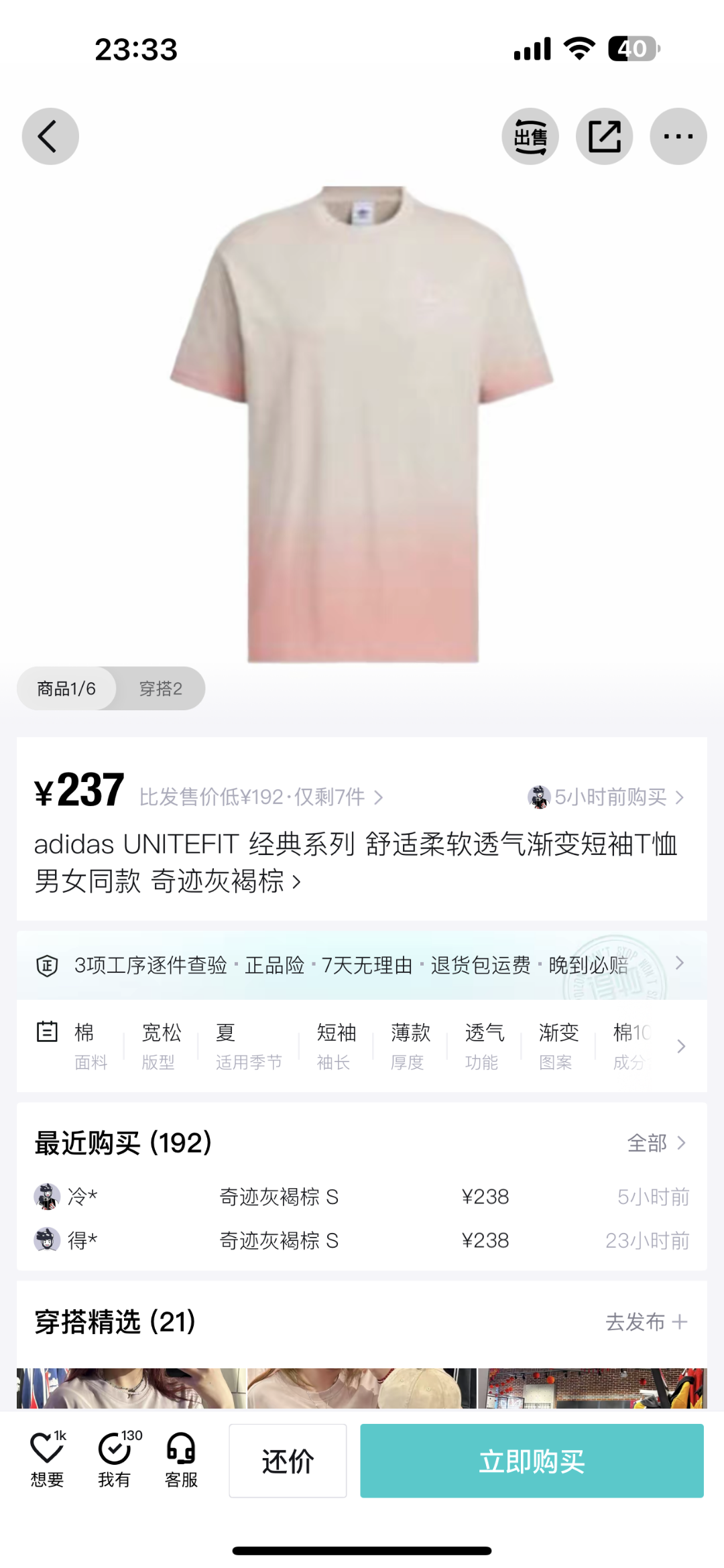Image resolution: width=724 pixels, height=1568 pixels.
Task: View 全部 recent purchase records
Action: (656, 1142)
